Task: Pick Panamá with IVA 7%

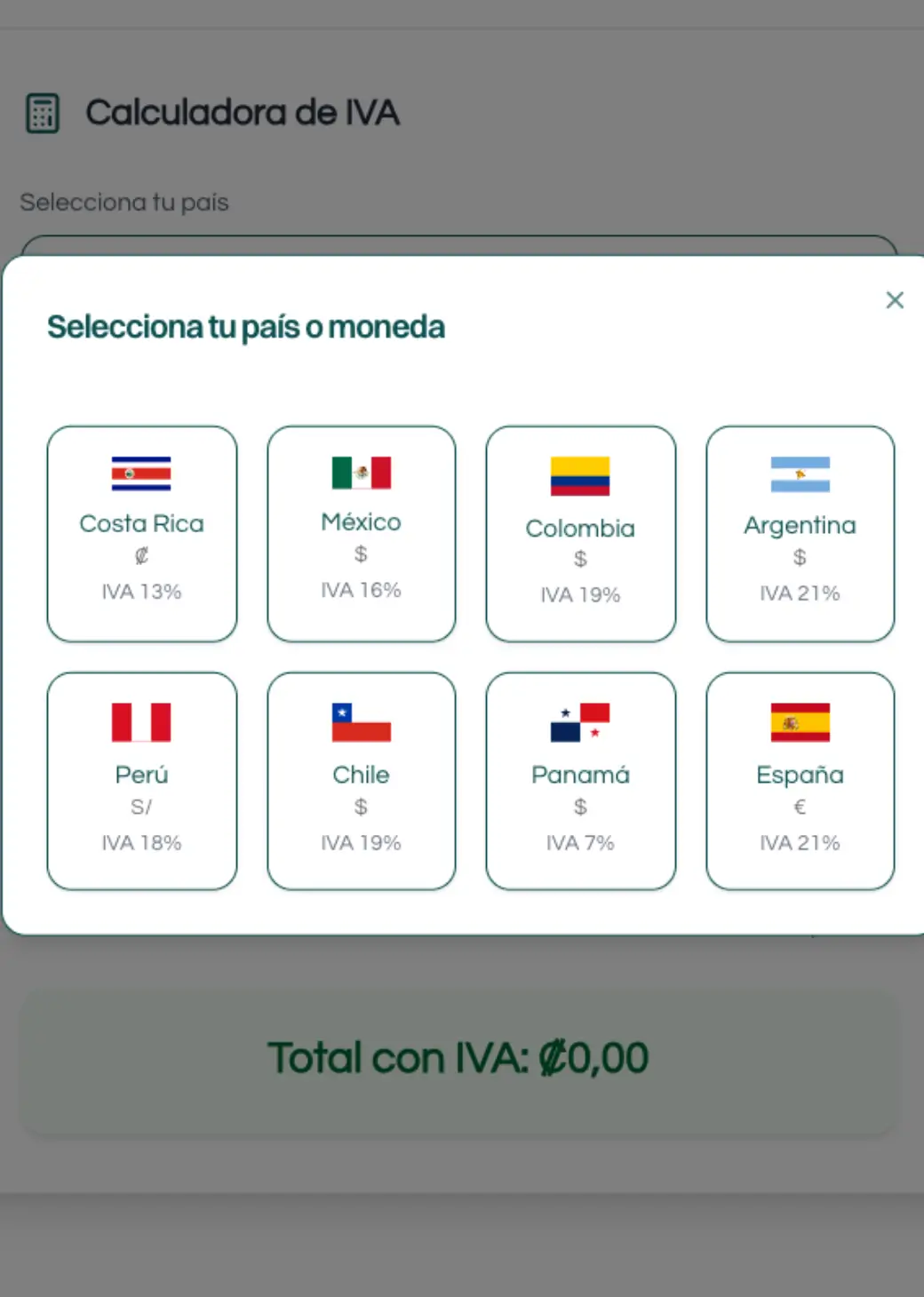Action: (x=580, y=780)
